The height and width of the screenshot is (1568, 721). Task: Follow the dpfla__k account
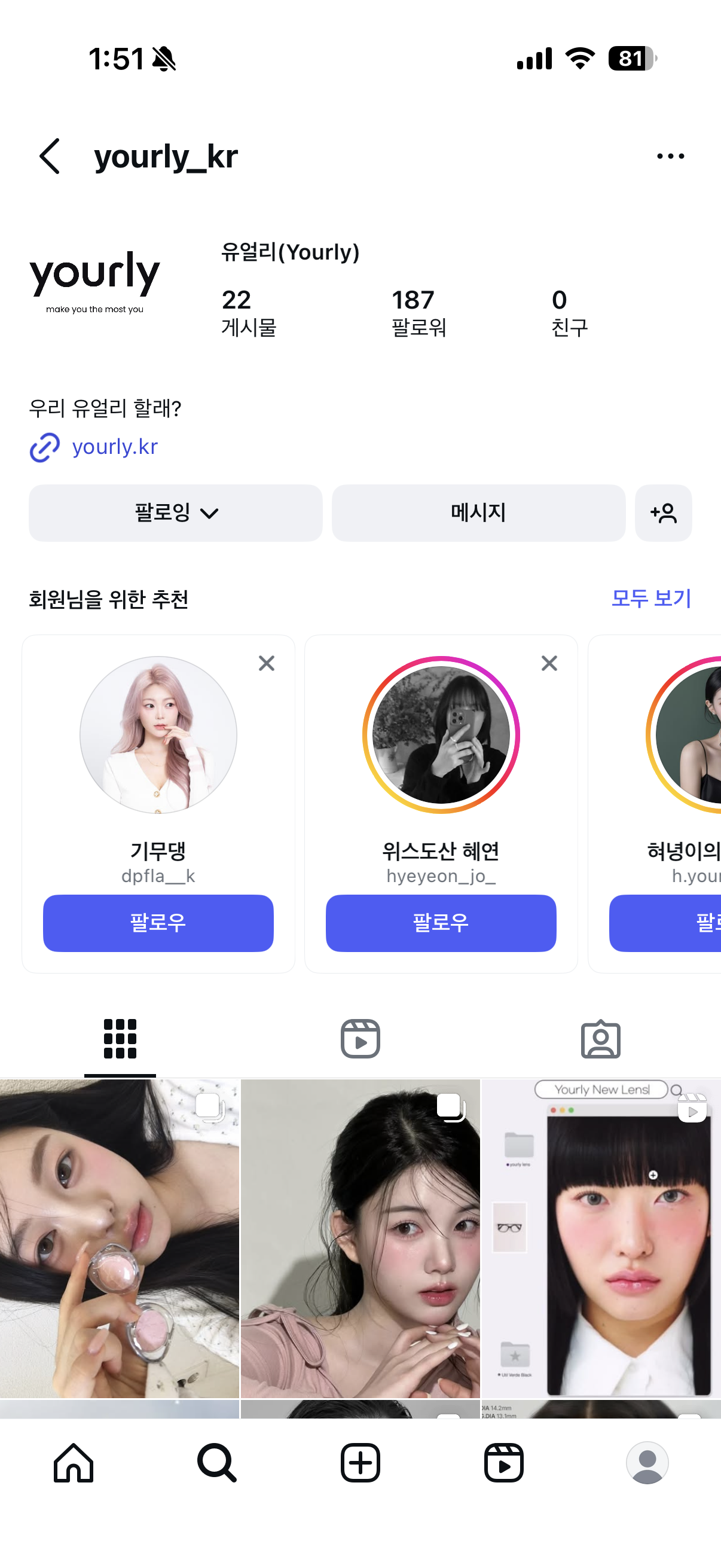pyautogui.click(x=158, y=922)
